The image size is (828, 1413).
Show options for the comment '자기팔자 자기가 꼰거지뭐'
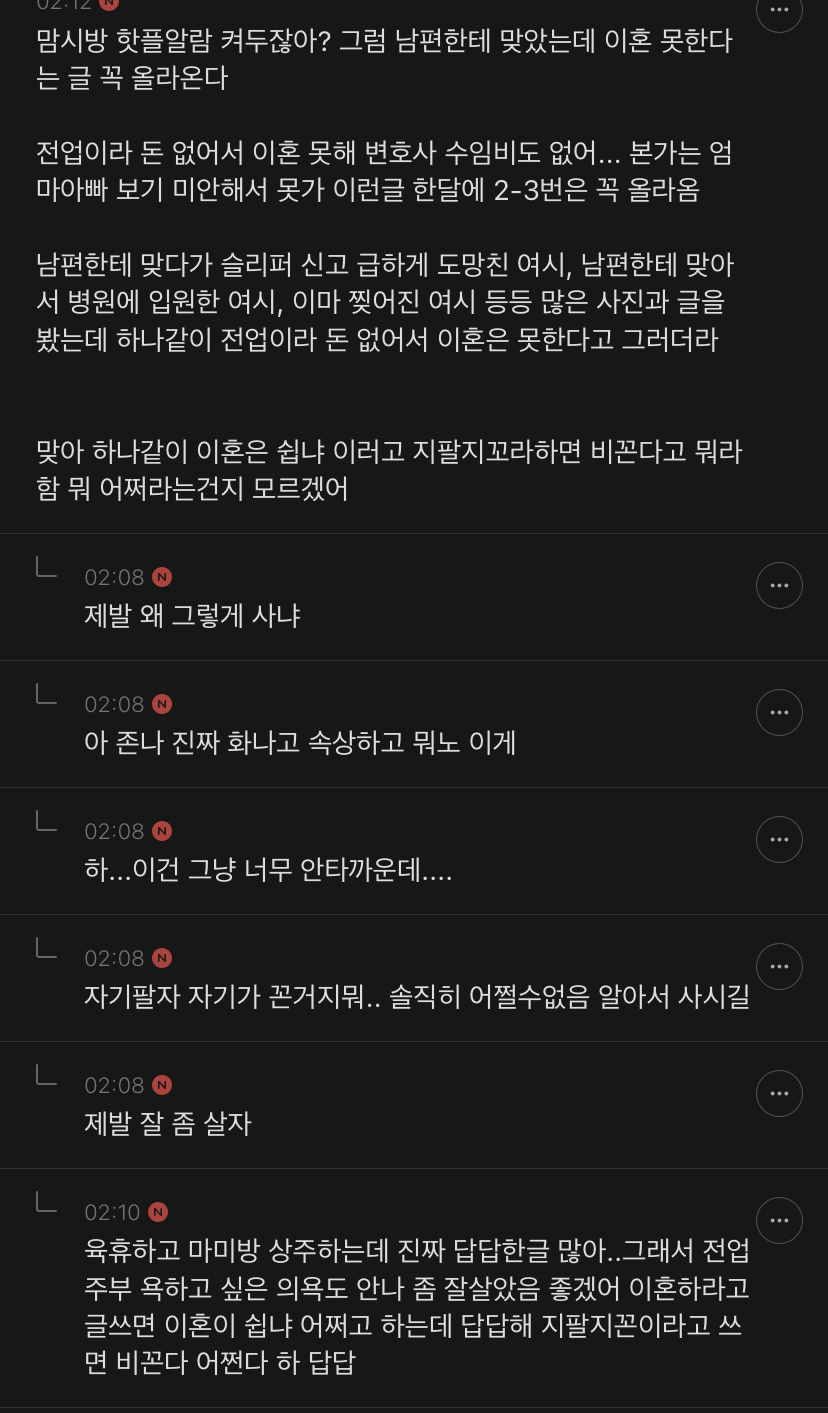coord(779,967)
